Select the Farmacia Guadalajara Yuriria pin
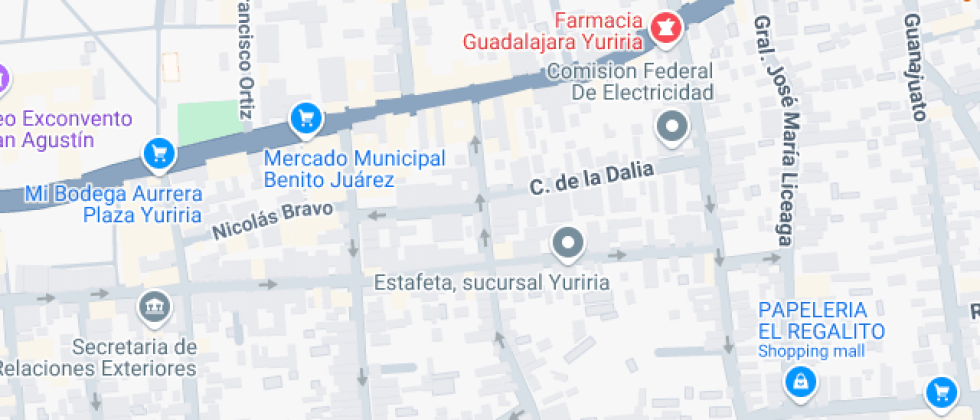Image resolution: width=980 pixels, height=420 pixels. click(x=664, y=27)
